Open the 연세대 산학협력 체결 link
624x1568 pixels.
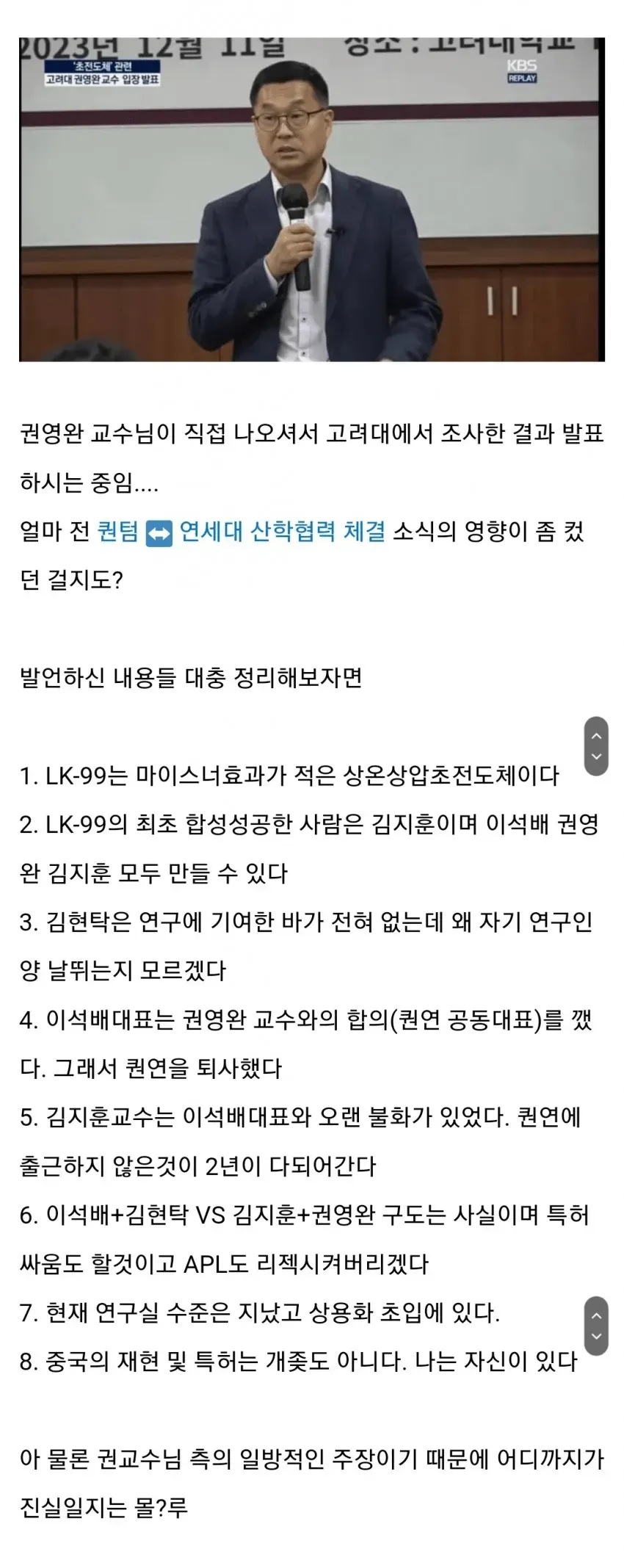coord(283,531)
